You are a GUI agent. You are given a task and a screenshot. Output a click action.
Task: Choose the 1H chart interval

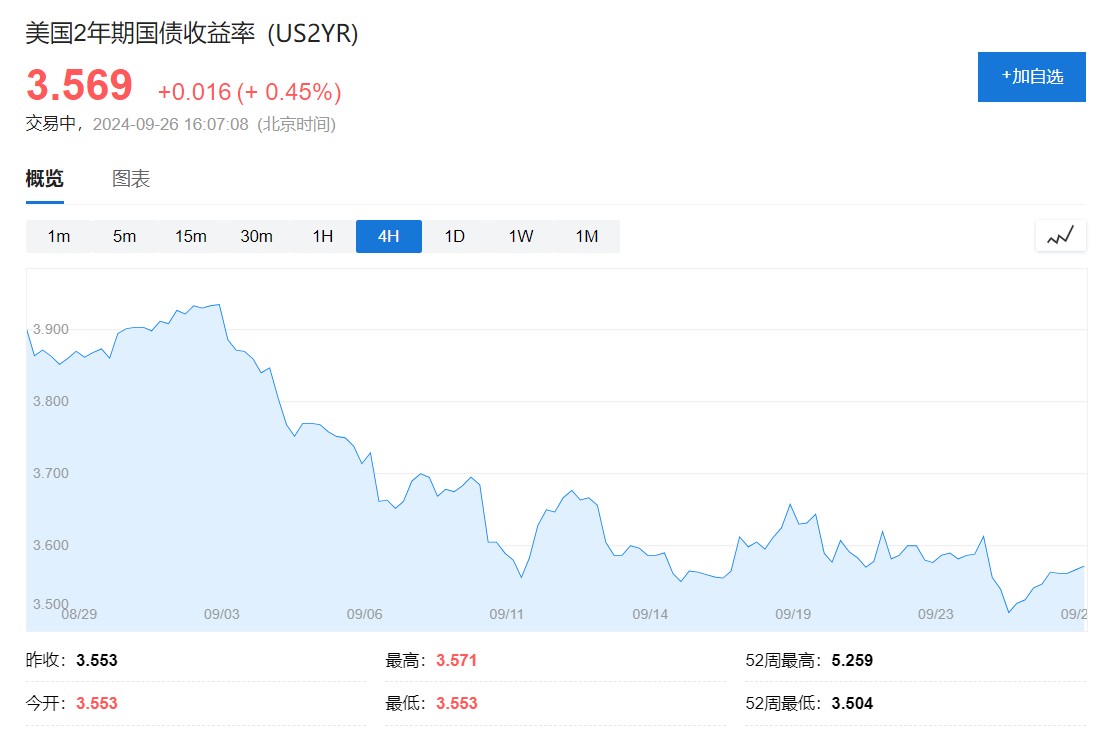coord(322,236)
